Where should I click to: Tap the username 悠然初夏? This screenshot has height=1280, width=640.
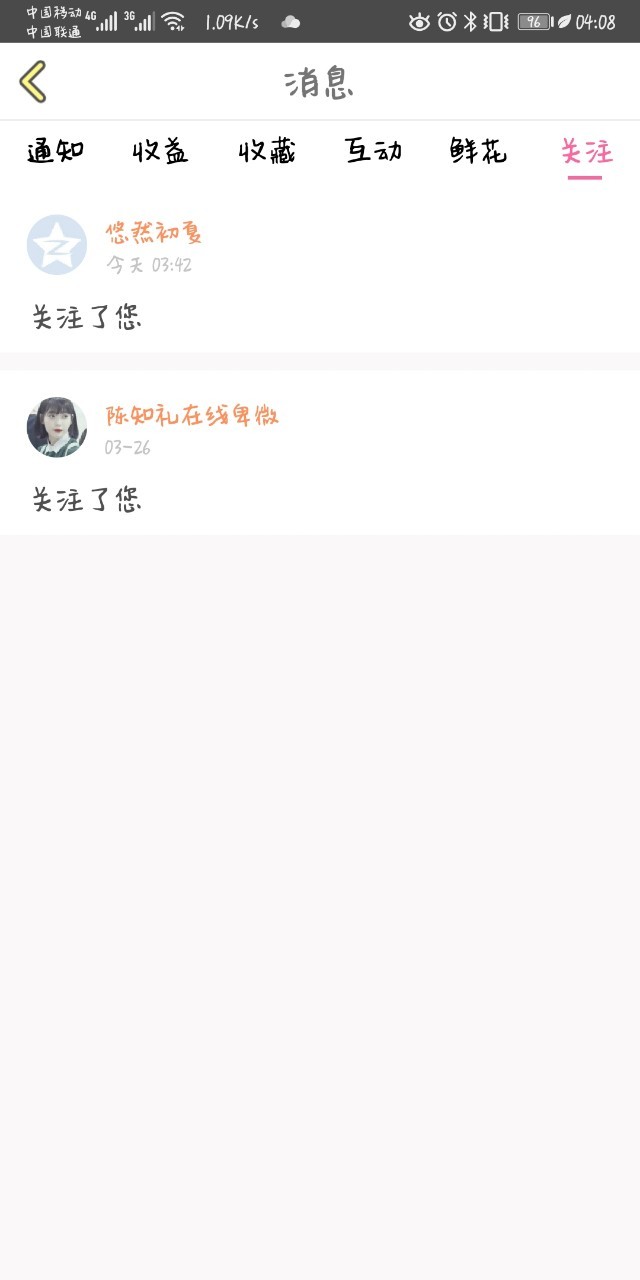point(155,234)
